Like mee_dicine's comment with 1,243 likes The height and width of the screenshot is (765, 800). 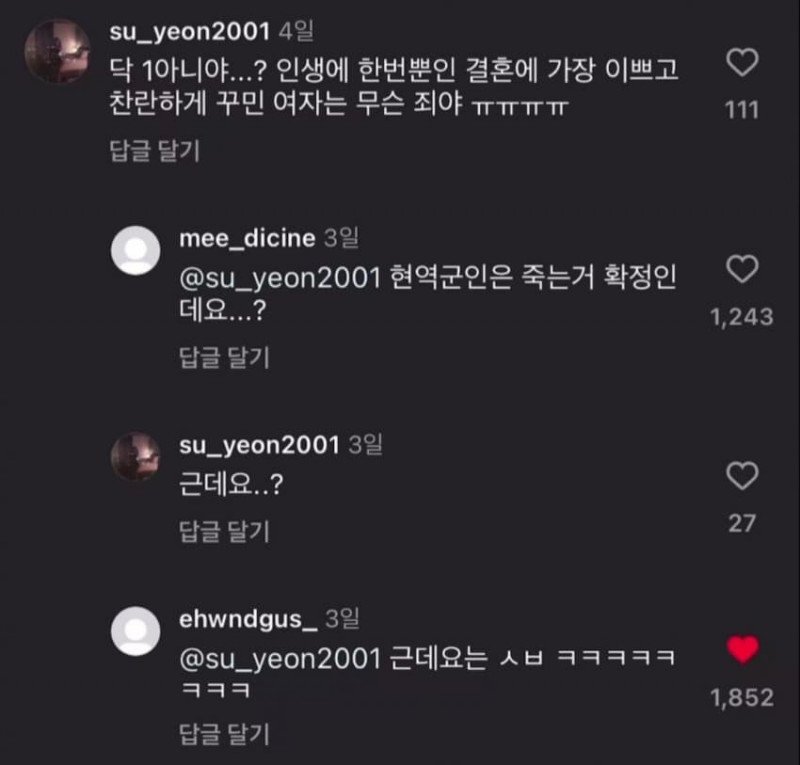tap(741, 269)
